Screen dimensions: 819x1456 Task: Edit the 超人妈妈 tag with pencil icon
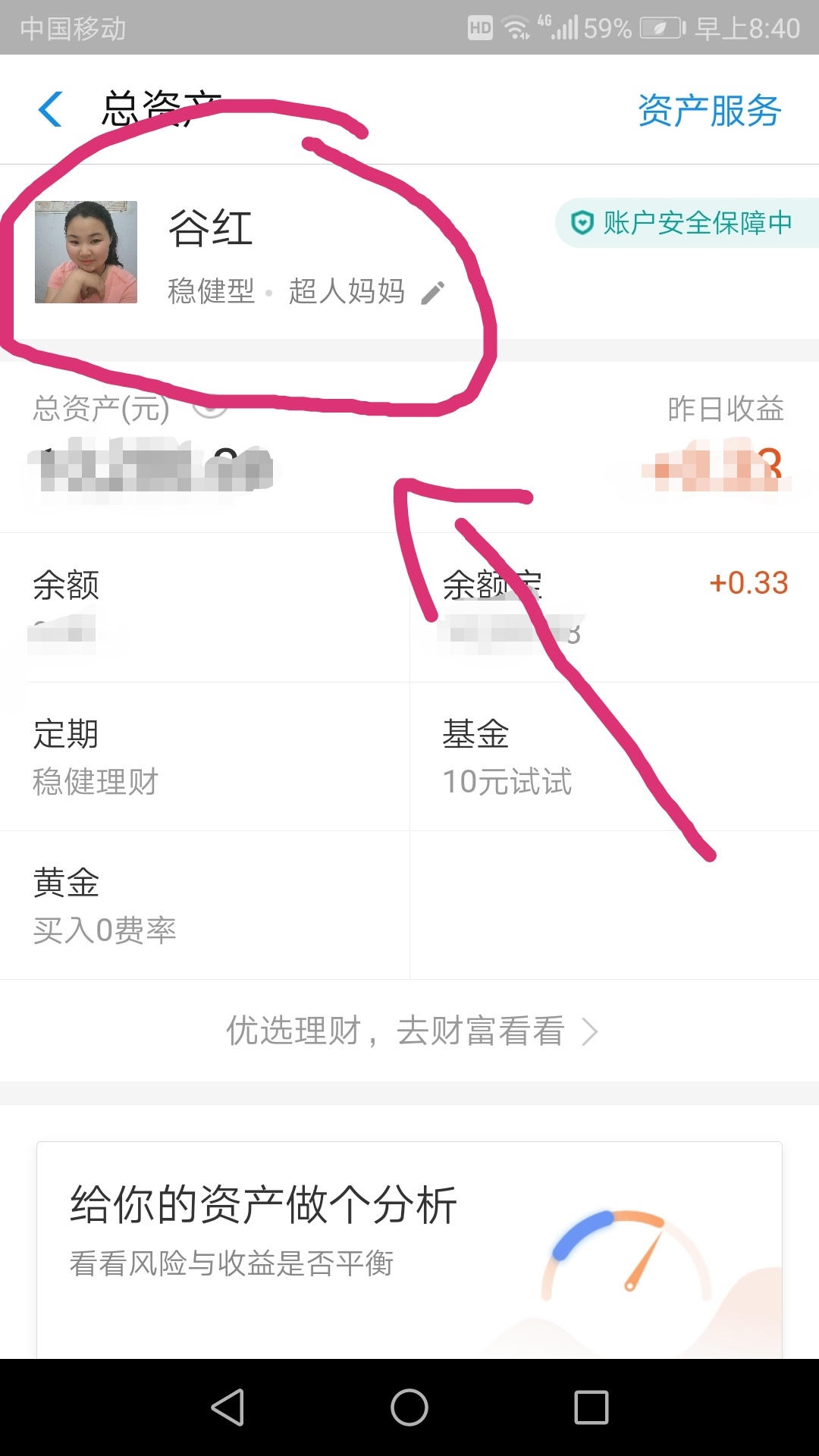coord(432,292)
